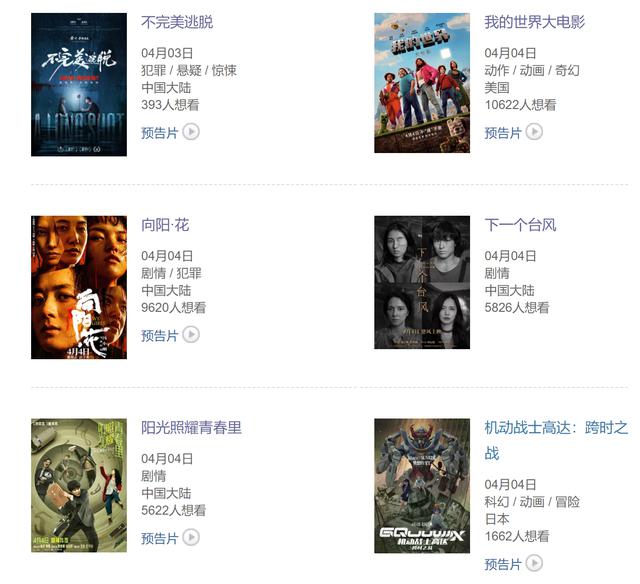Open the 我的世界大电影 title link
This screenshot has height=584, width=640.
point(534,22)
